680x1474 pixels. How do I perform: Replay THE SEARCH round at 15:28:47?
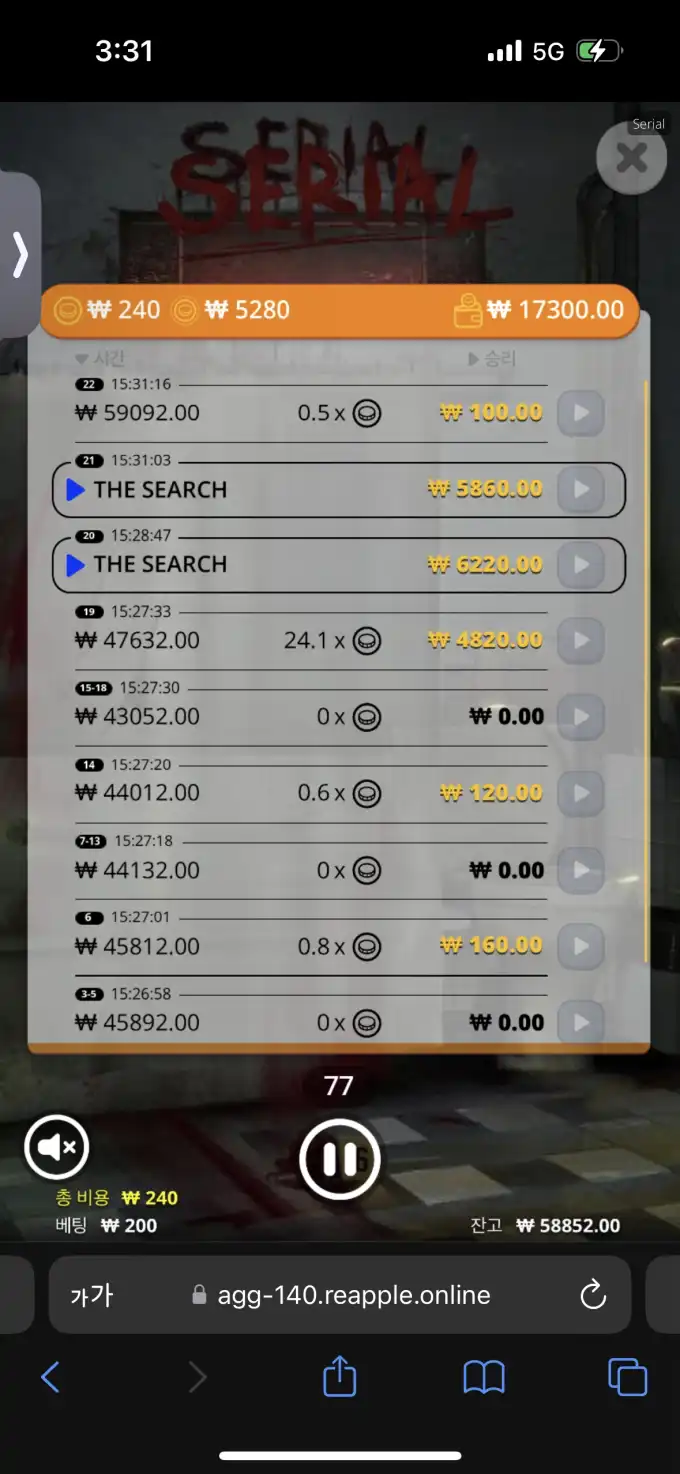pos(580,565)
